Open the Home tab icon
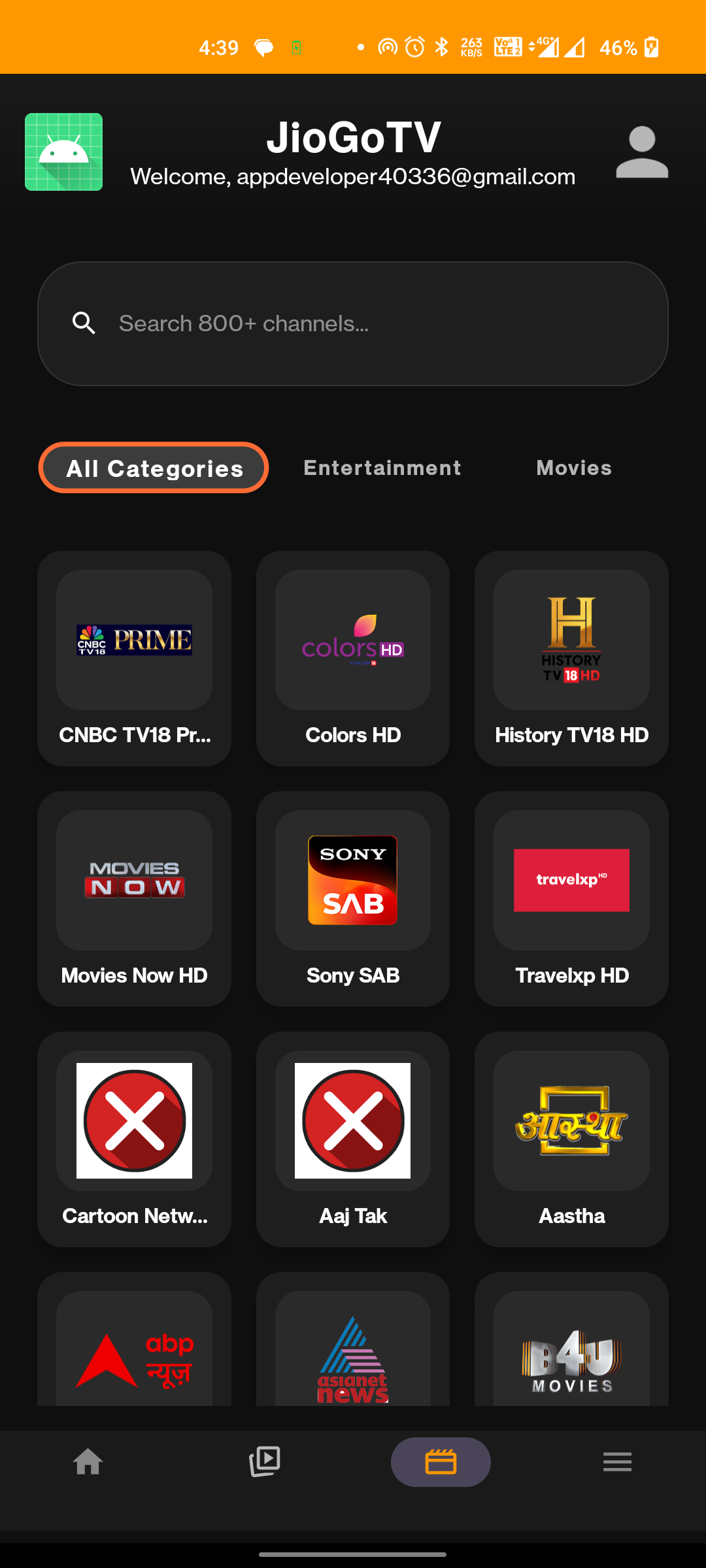The height and width of the screenshot is (1568, 706). tap(87, 1462)
